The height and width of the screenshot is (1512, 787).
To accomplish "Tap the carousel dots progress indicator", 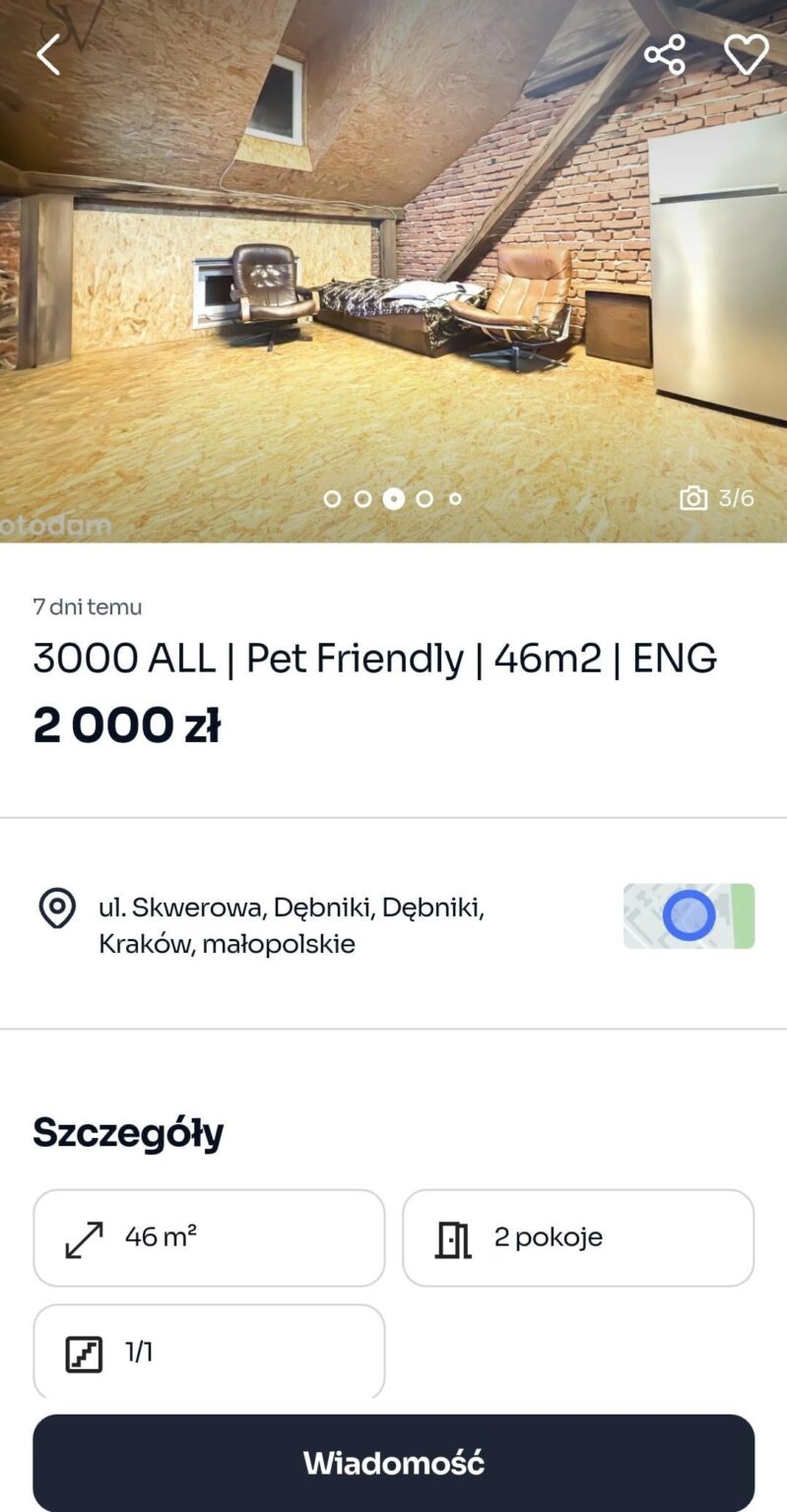I will tap(394, 499).
